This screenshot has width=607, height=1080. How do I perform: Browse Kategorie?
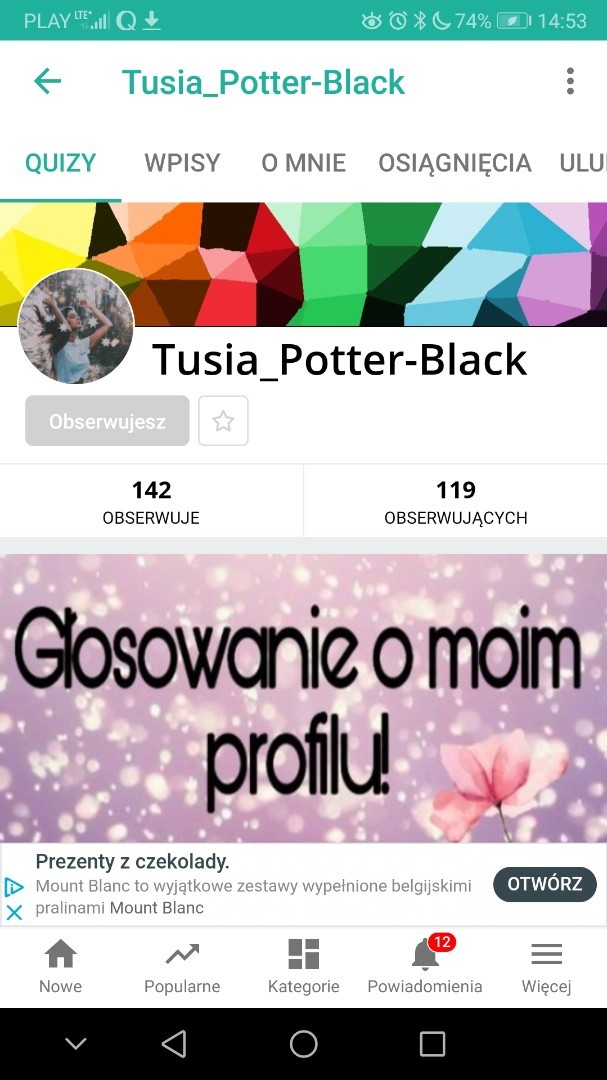click(303, 967)
